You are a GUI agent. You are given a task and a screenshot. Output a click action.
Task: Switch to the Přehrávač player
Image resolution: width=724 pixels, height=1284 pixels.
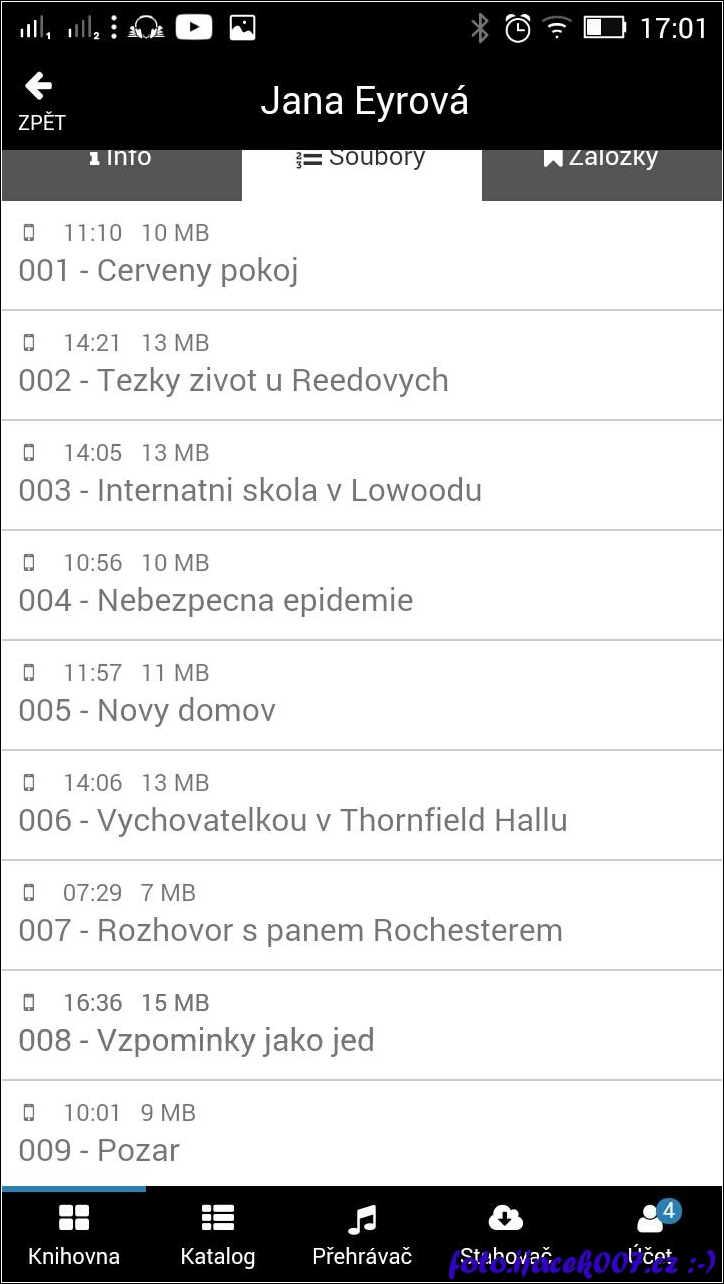(362, 1236)
